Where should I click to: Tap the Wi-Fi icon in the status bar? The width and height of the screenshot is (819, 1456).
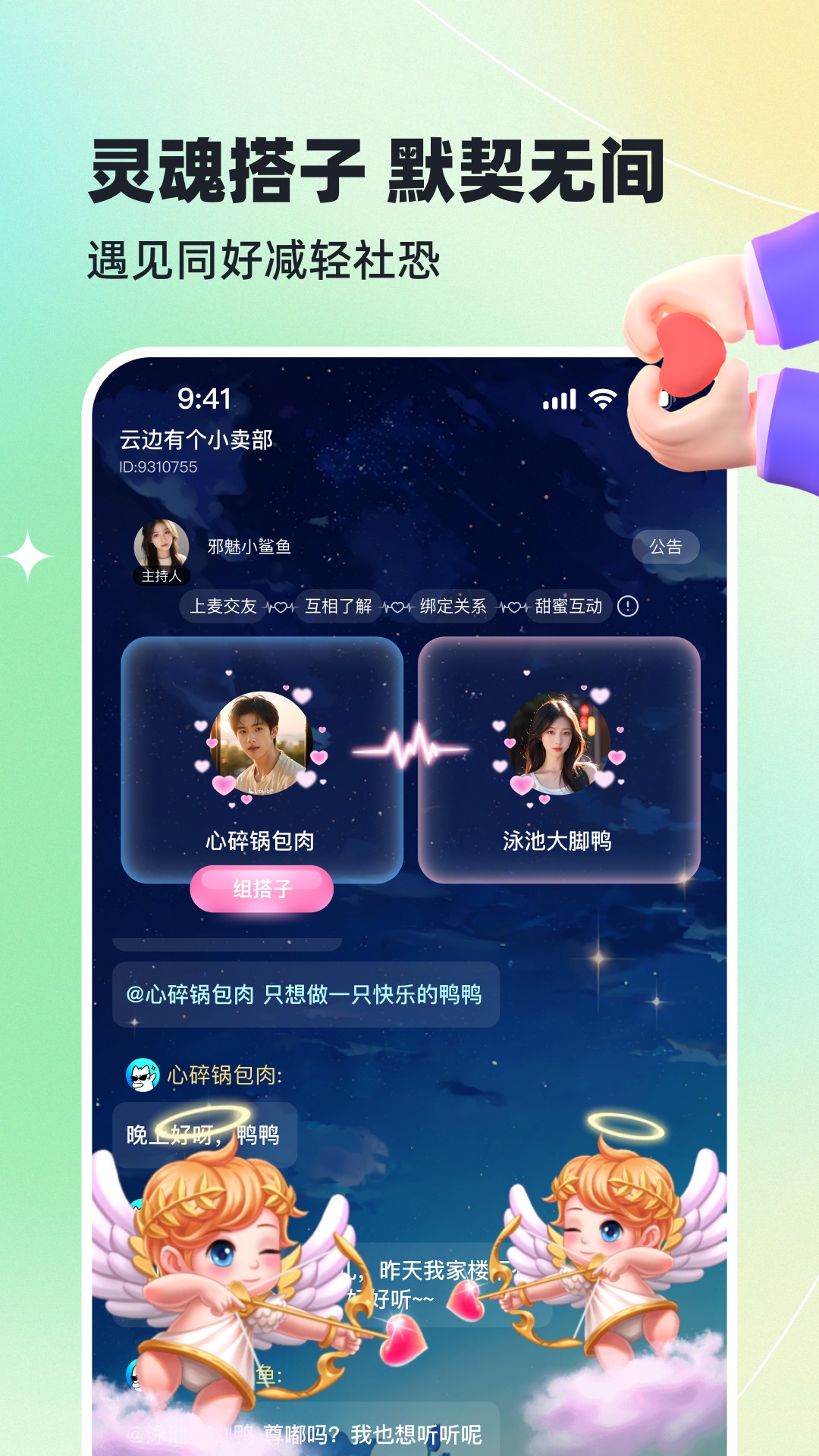(x=602, y=400)
